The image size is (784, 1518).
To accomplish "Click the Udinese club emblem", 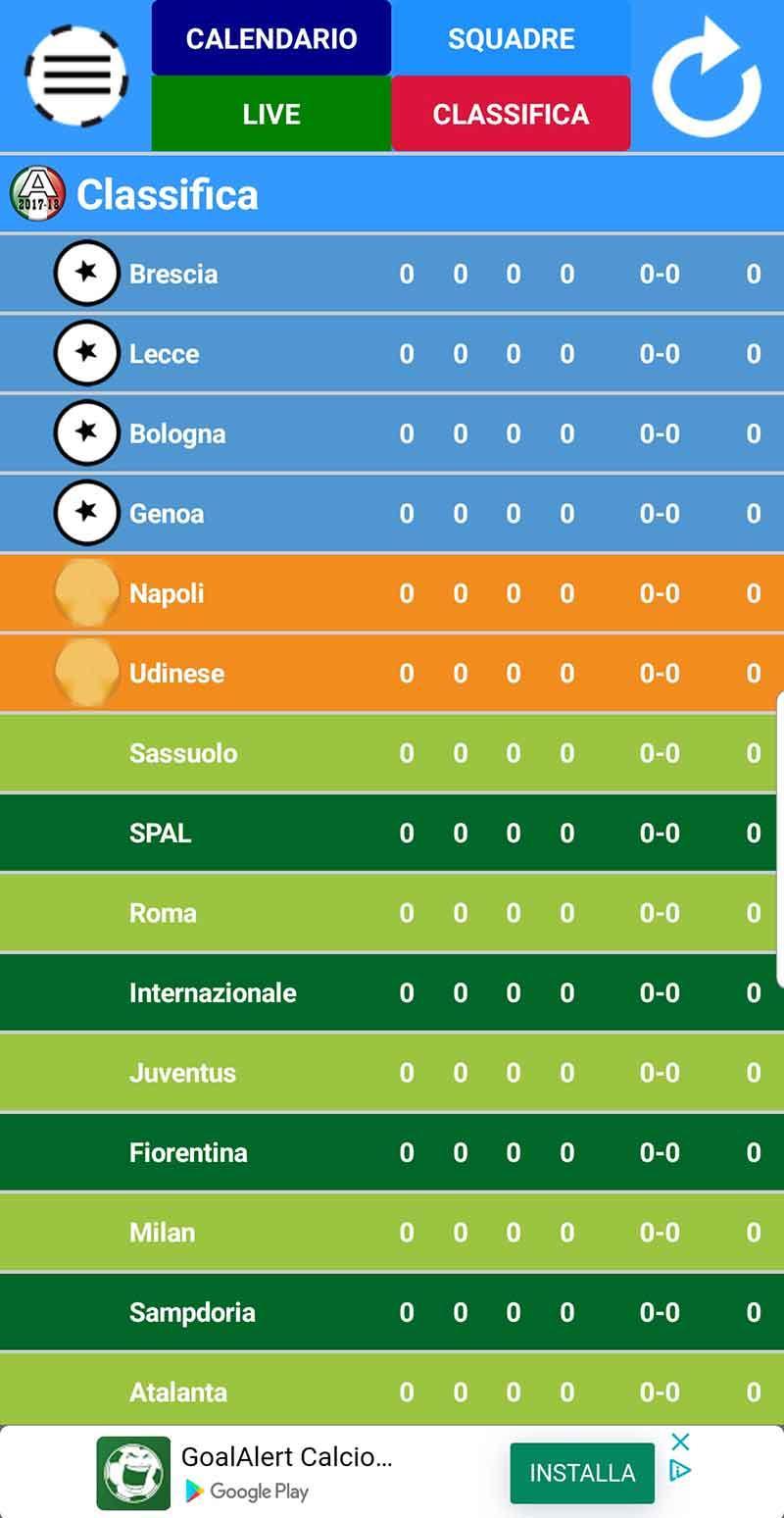I will [87, 673].
